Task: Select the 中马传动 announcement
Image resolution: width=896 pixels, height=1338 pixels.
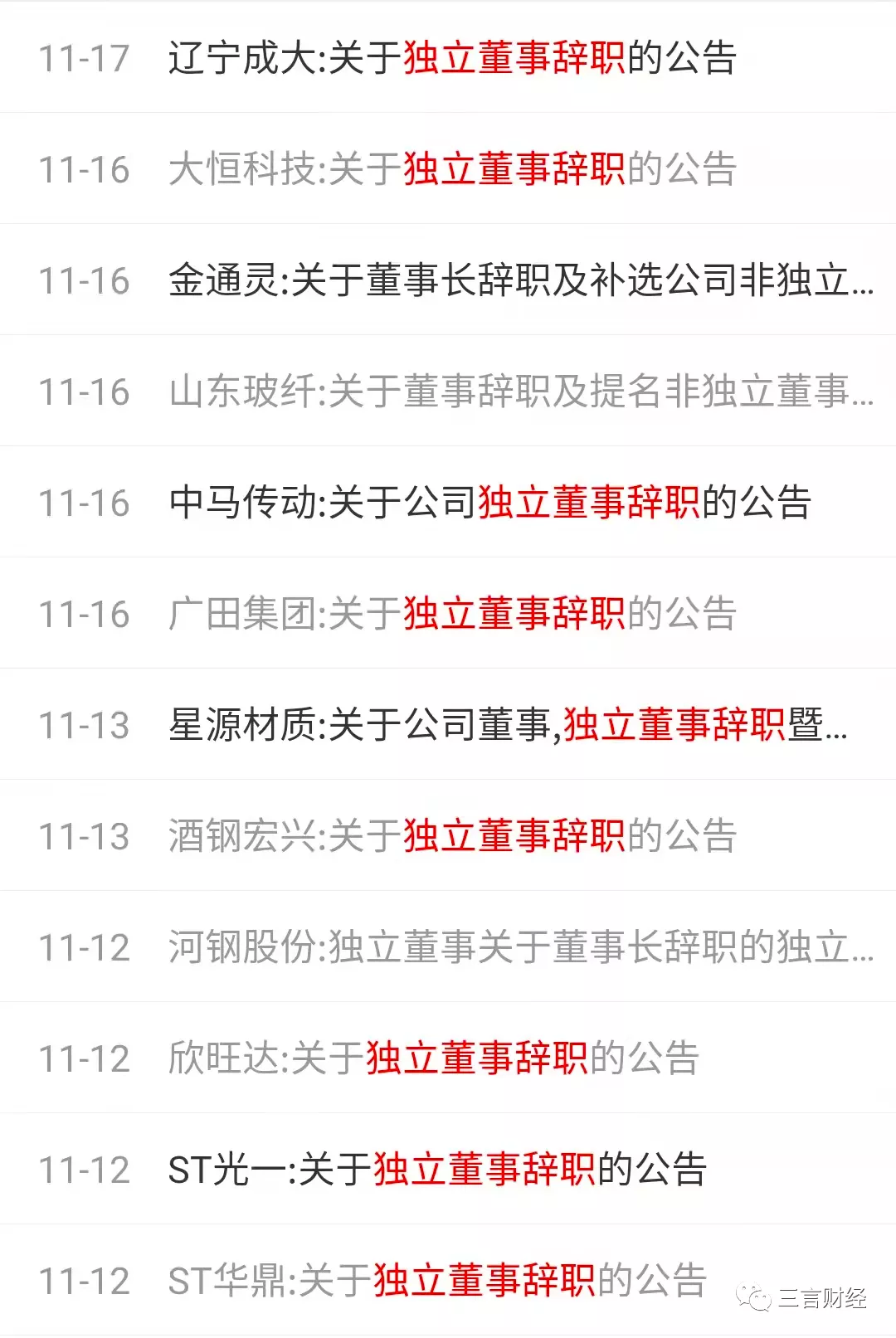Action: pyautogui.click(x=489, y=503)
